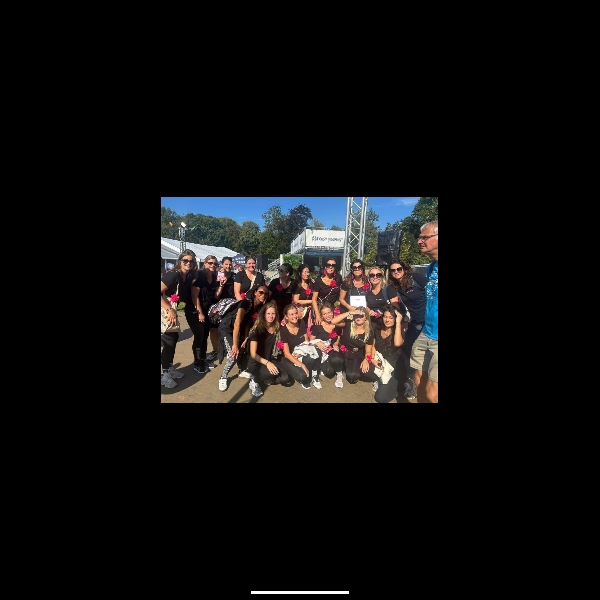This screenshot has width=600, height=600.
Task: Tap the group photo to reveal viewer controls
Action: click(299, 300)
